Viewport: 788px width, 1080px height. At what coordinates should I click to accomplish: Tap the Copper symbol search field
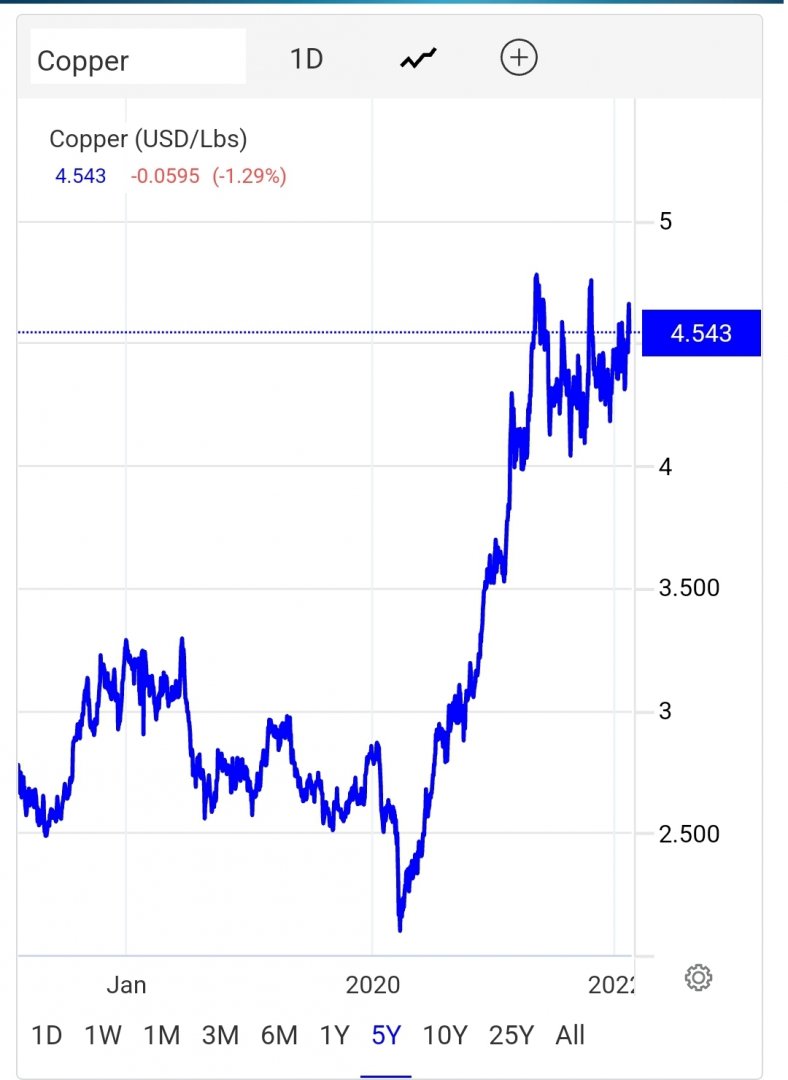[x=137, y=60]
